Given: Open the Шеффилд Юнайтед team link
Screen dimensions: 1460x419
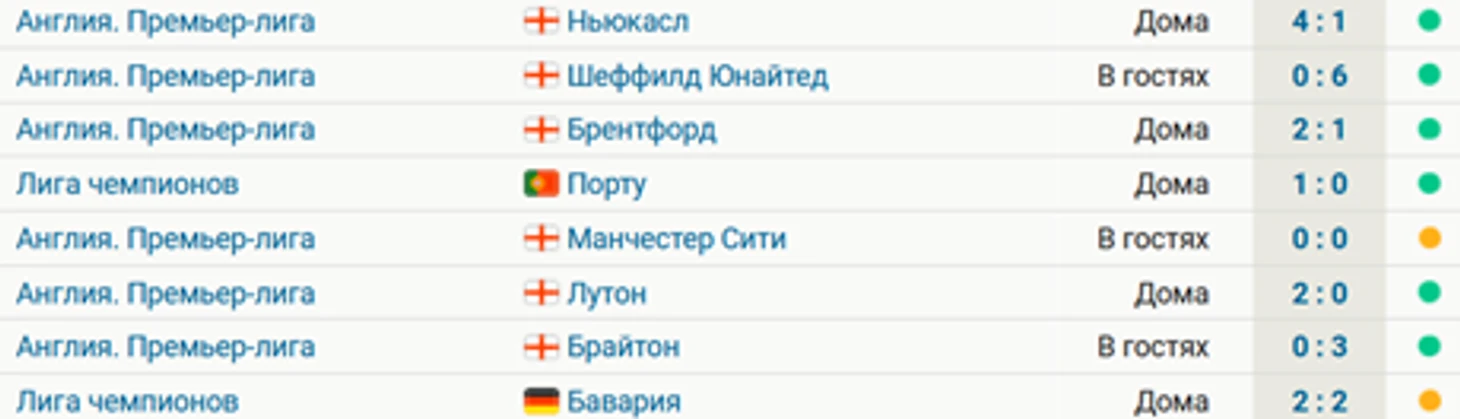Looking at the screenshot, I should 697,76.
